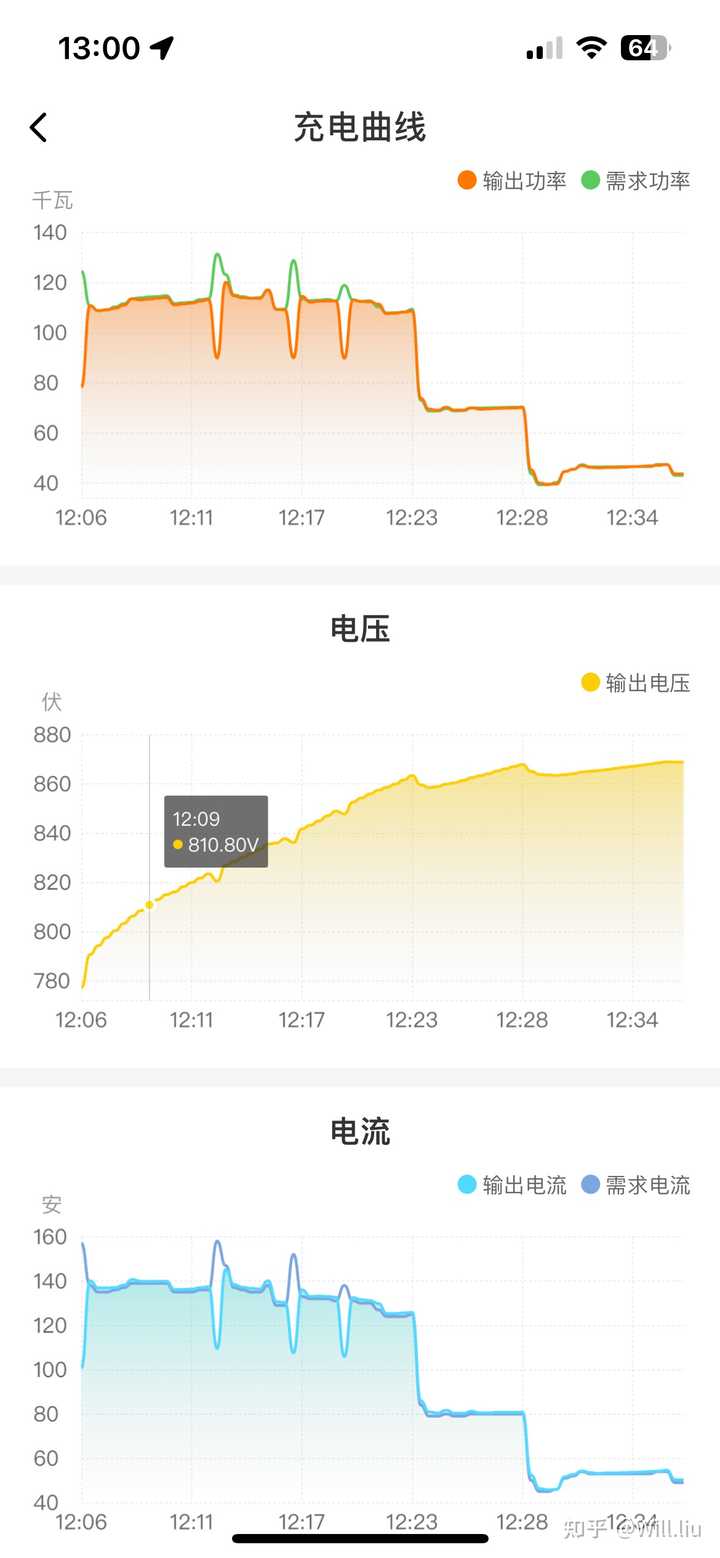This screenshot has width=720, height=1558.
Task: Tap the highlighted 810.80V data point marker
Action: pyautogui.click(x=148, y=903)
